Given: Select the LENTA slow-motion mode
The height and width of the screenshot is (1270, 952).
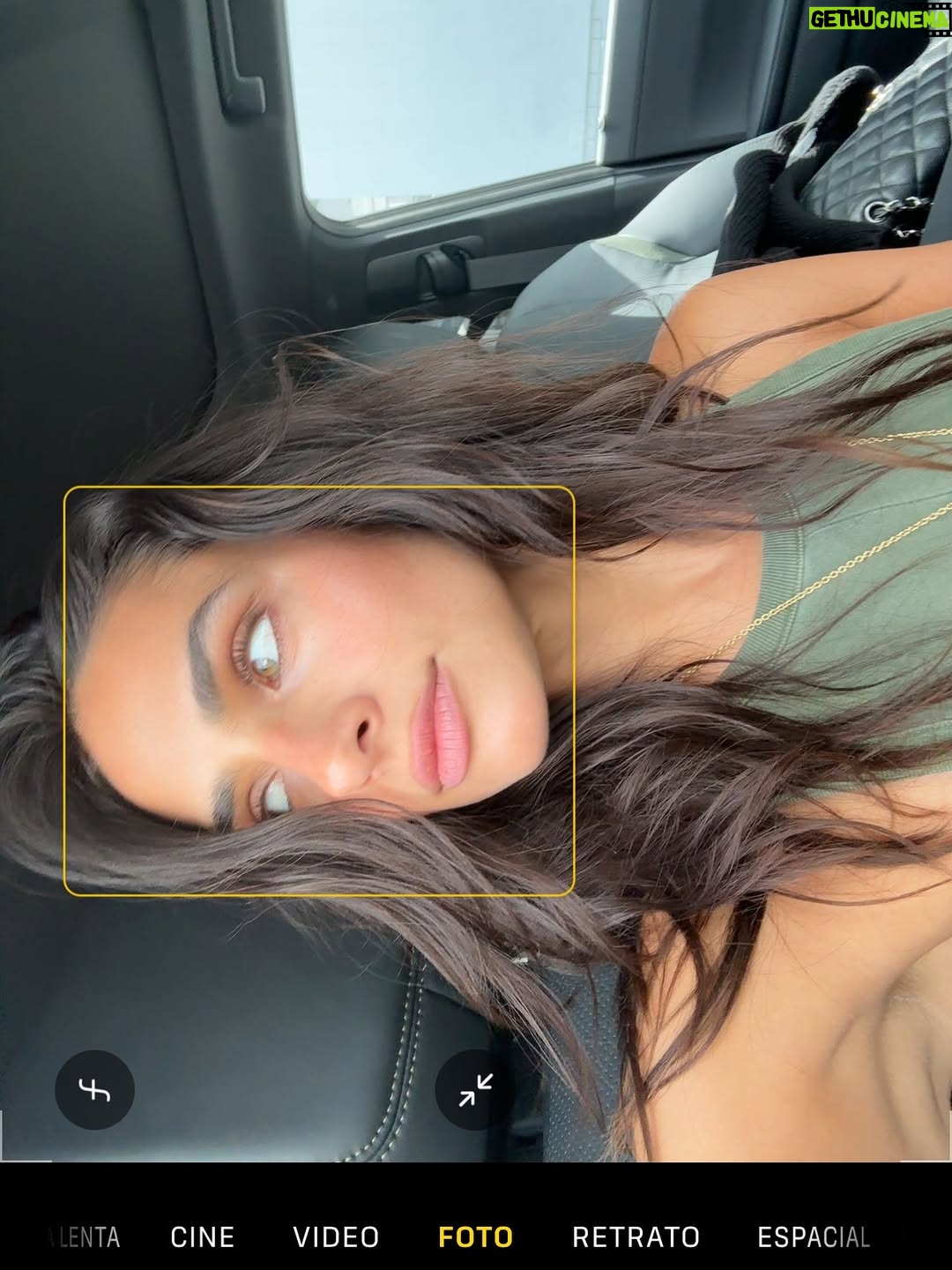Looking at the screenshot, I should point(85,1237).
